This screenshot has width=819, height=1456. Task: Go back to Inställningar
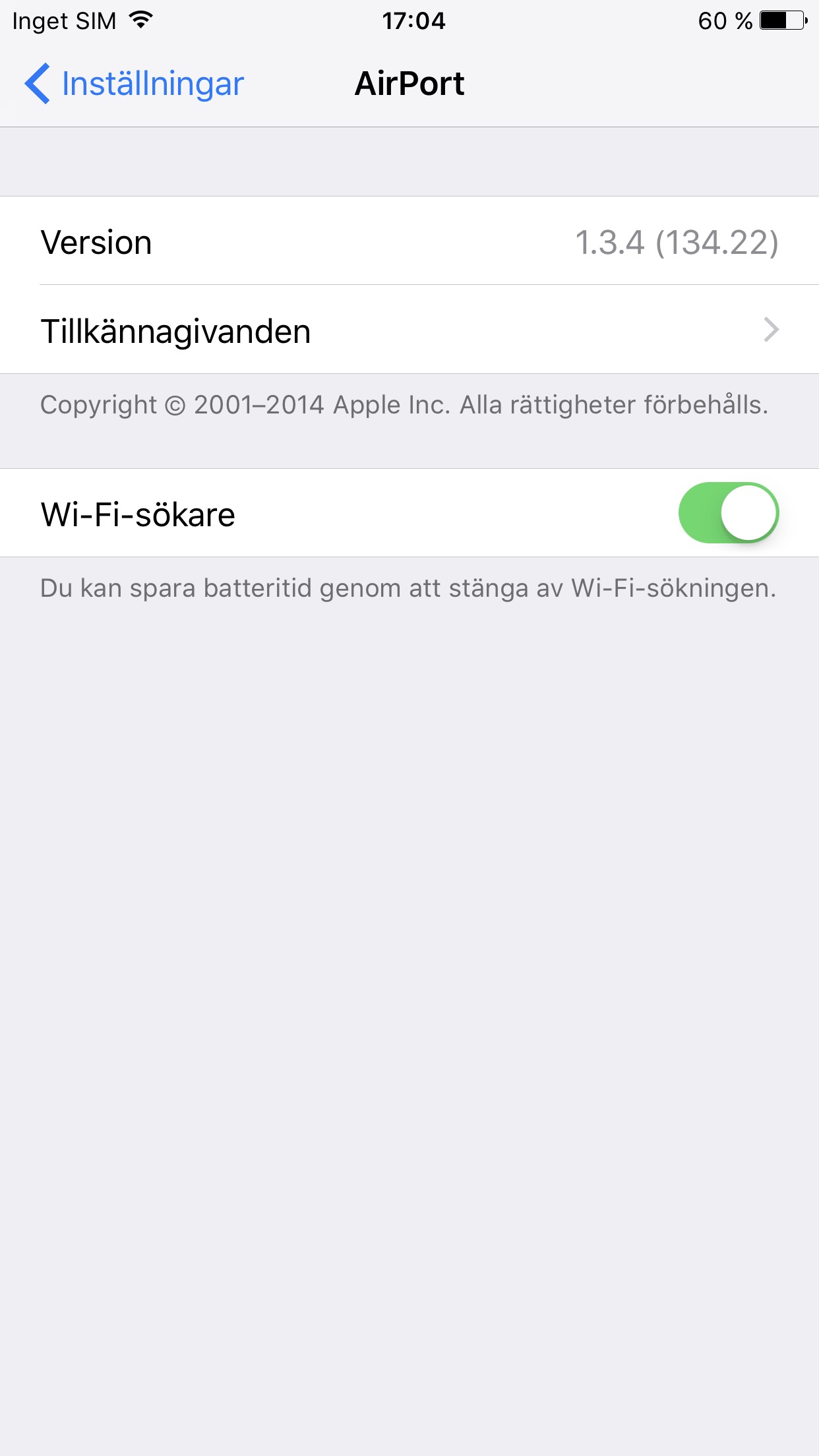click(135, 84)
